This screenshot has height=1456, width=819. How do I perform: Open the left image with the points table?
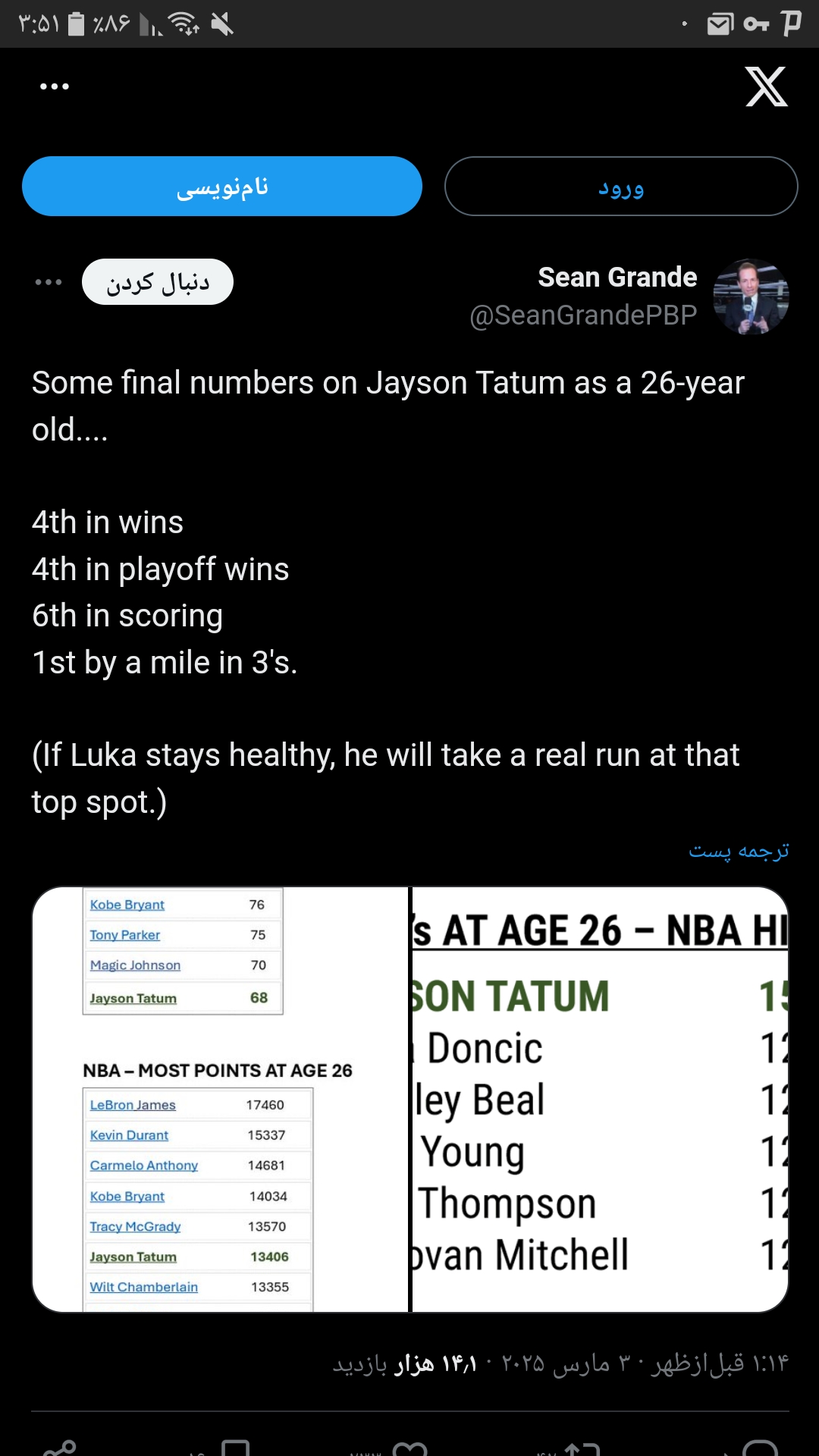pos(220,1100)
